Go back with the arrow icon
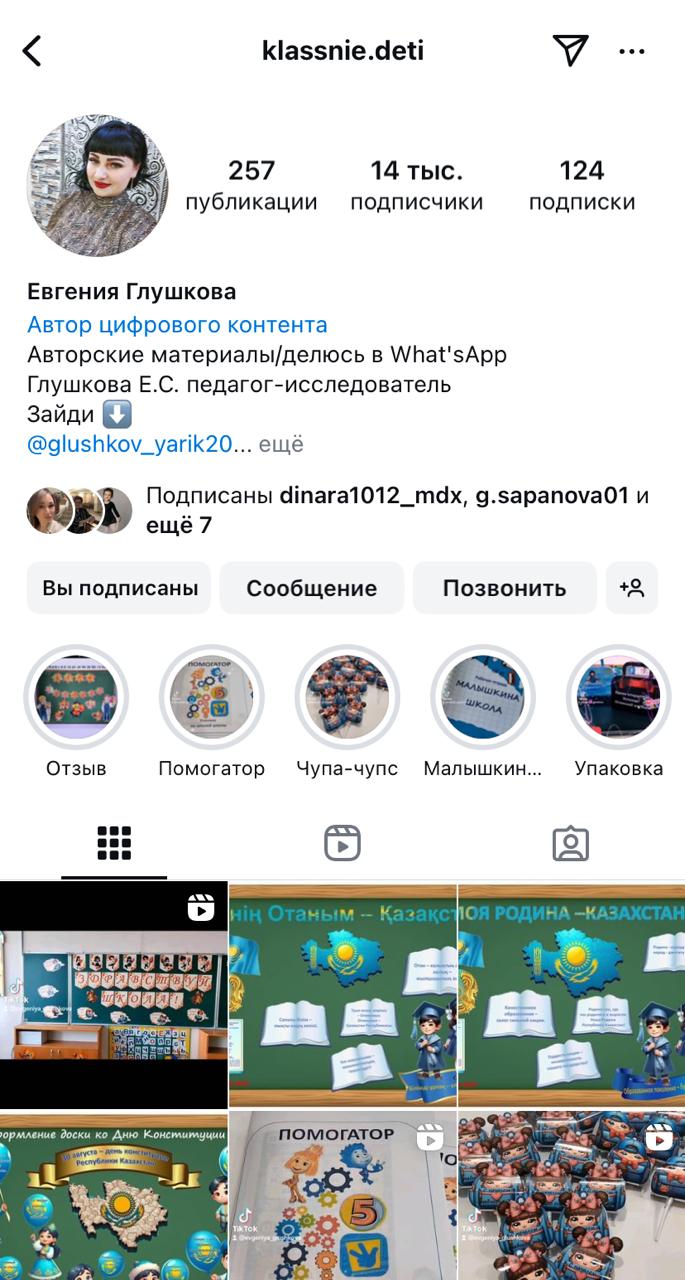The width and height of the screenshot is (685, 1280). click(32, 50)
